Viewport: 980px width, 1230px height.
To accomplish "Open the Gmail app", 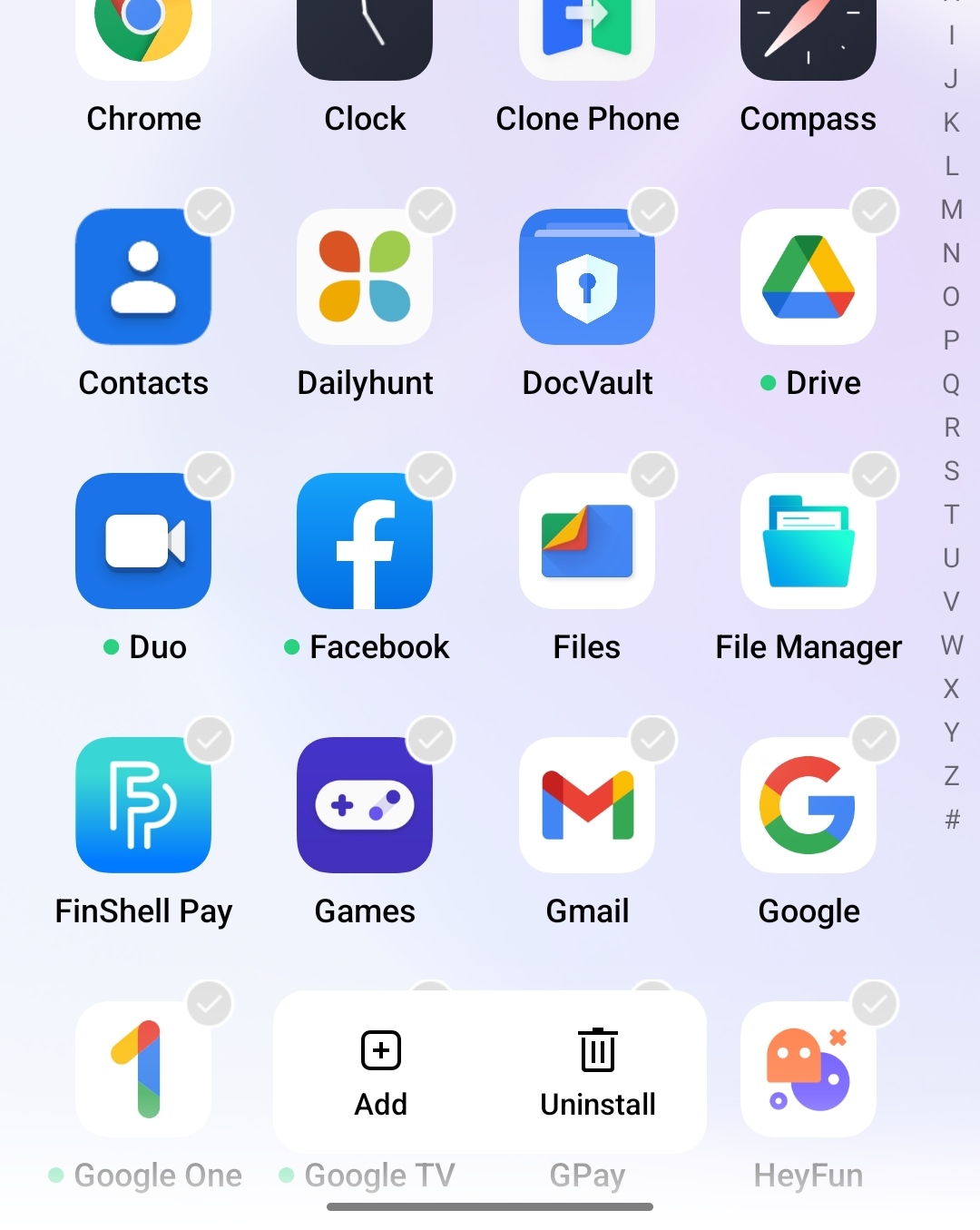I will click(586, 804).
